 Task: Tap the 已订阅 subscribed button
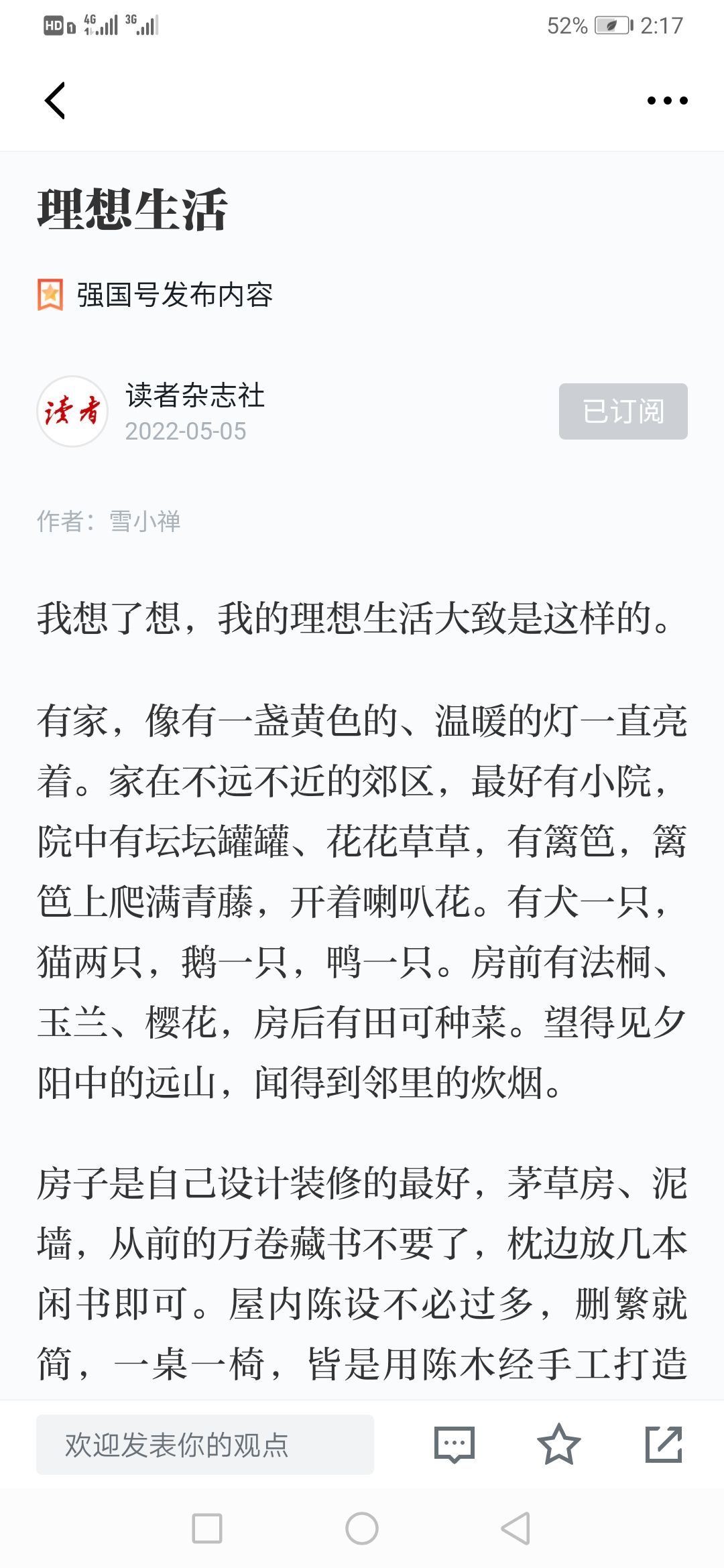pyautogui.click(x=623, y=411)
